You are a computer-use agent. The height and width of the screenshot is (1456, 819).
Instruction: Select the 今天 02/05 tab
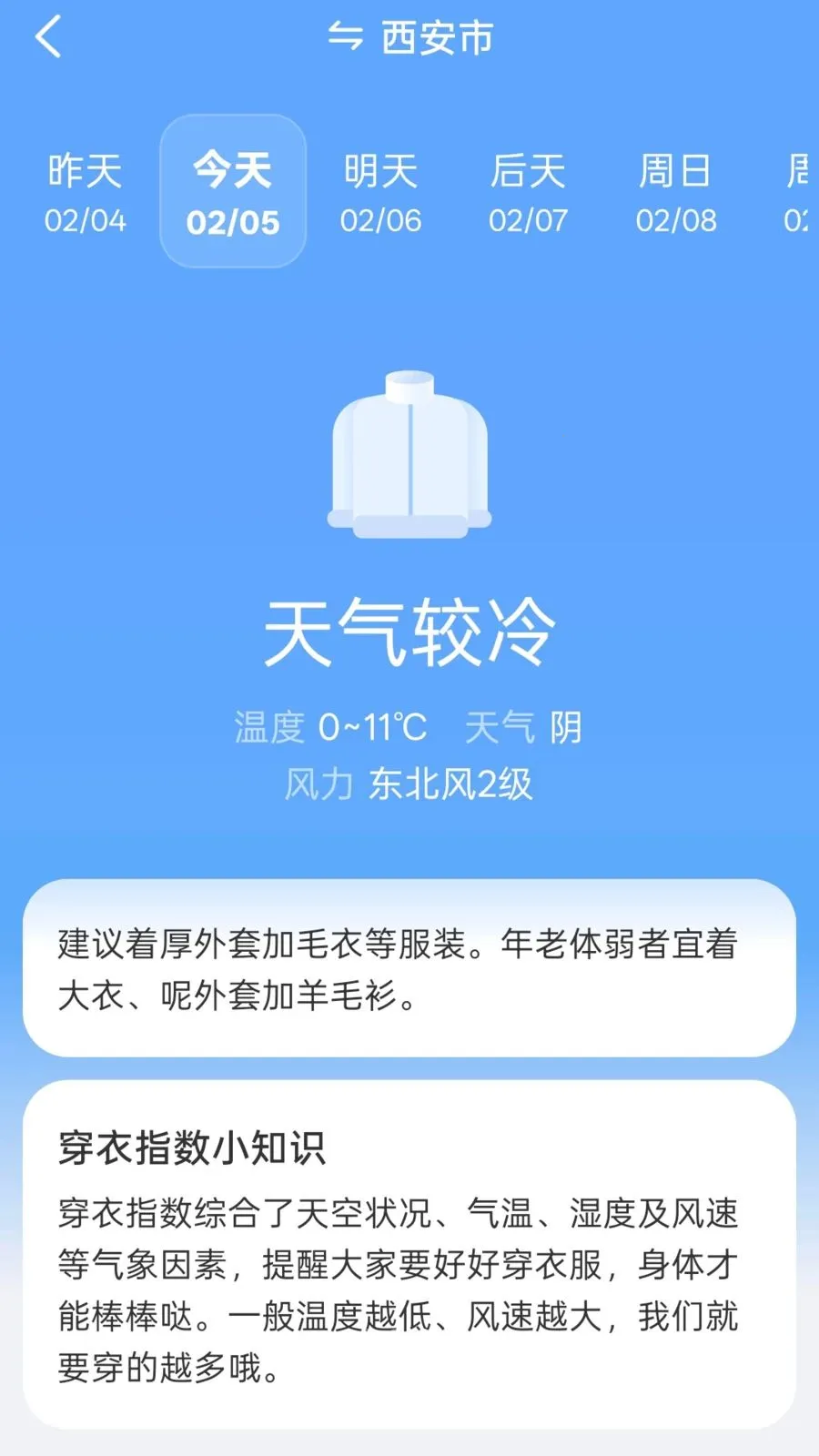tap(232, 193)
